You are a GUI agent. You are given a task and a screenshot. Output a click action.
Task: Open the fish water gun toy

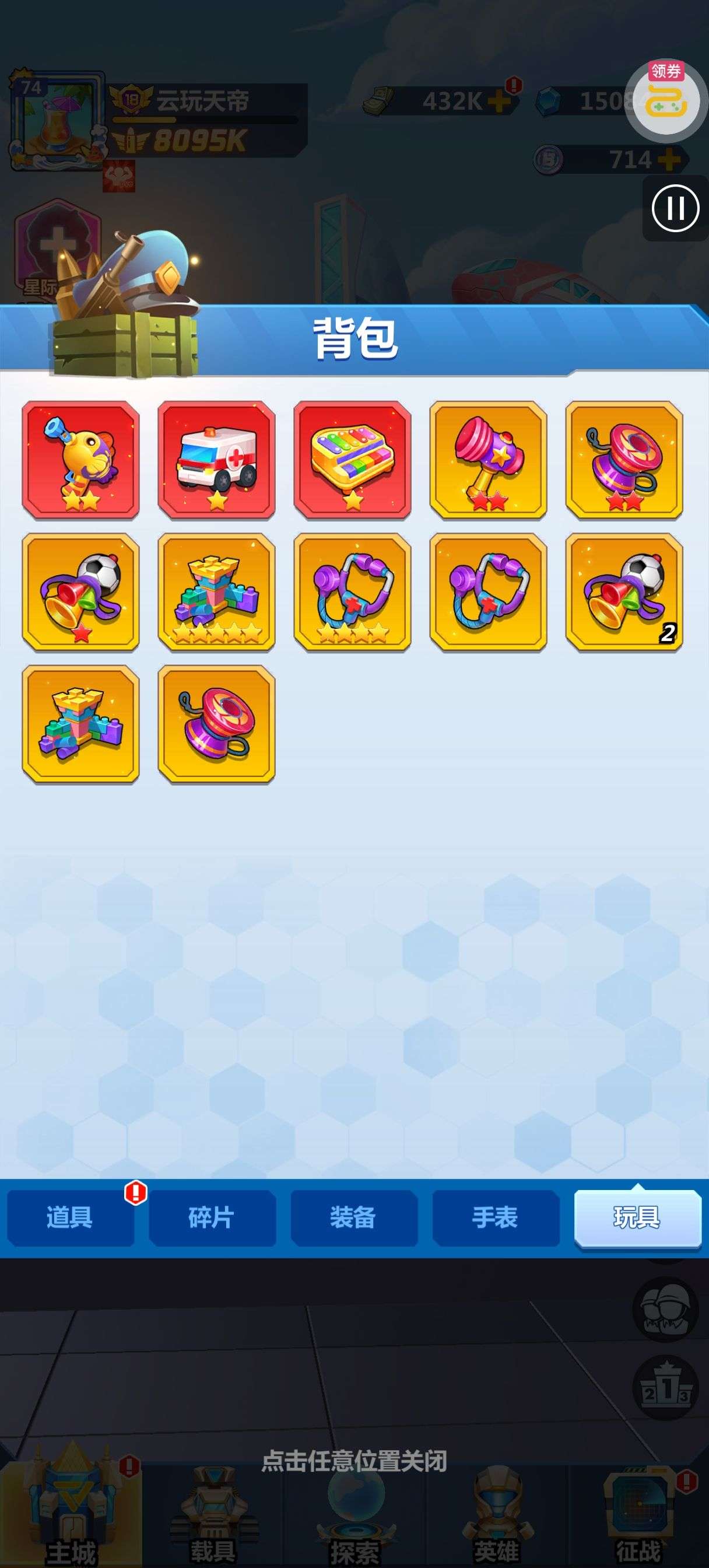coord(81,460)
